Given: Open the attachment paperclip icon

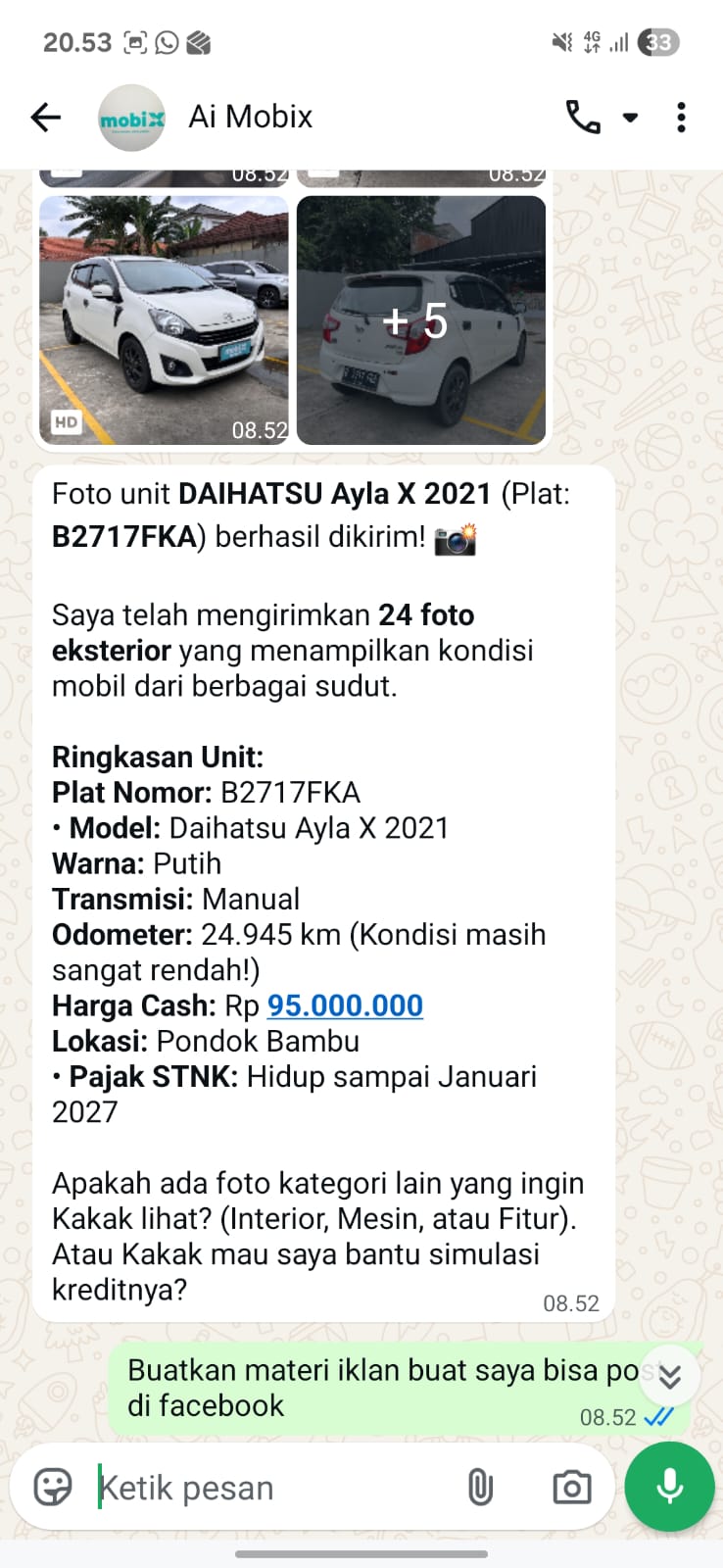Looking at the screenshot, I should click(x=479, y=1487).
